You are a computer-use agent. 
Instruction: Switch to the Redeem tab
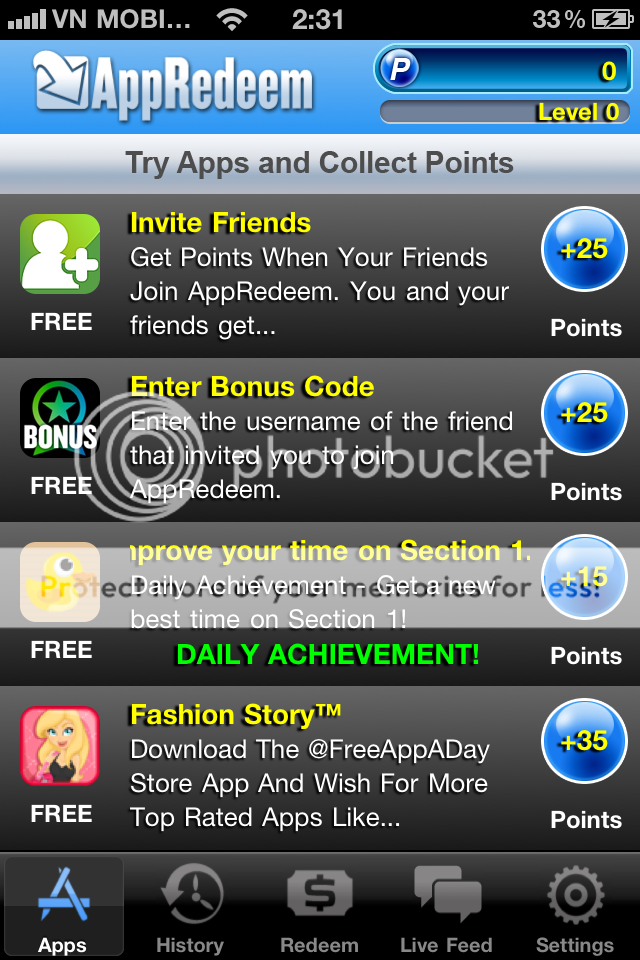point(319,908)
